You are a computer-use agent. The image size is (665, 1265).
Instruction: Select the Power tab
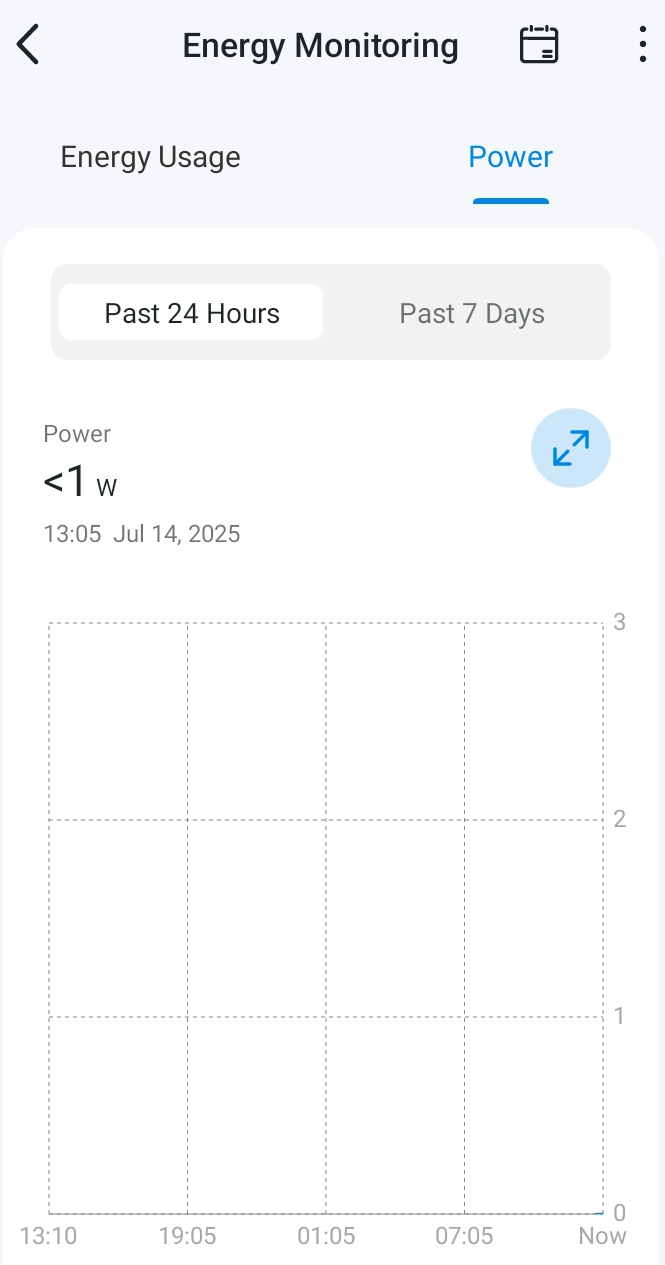pos(510,157)
